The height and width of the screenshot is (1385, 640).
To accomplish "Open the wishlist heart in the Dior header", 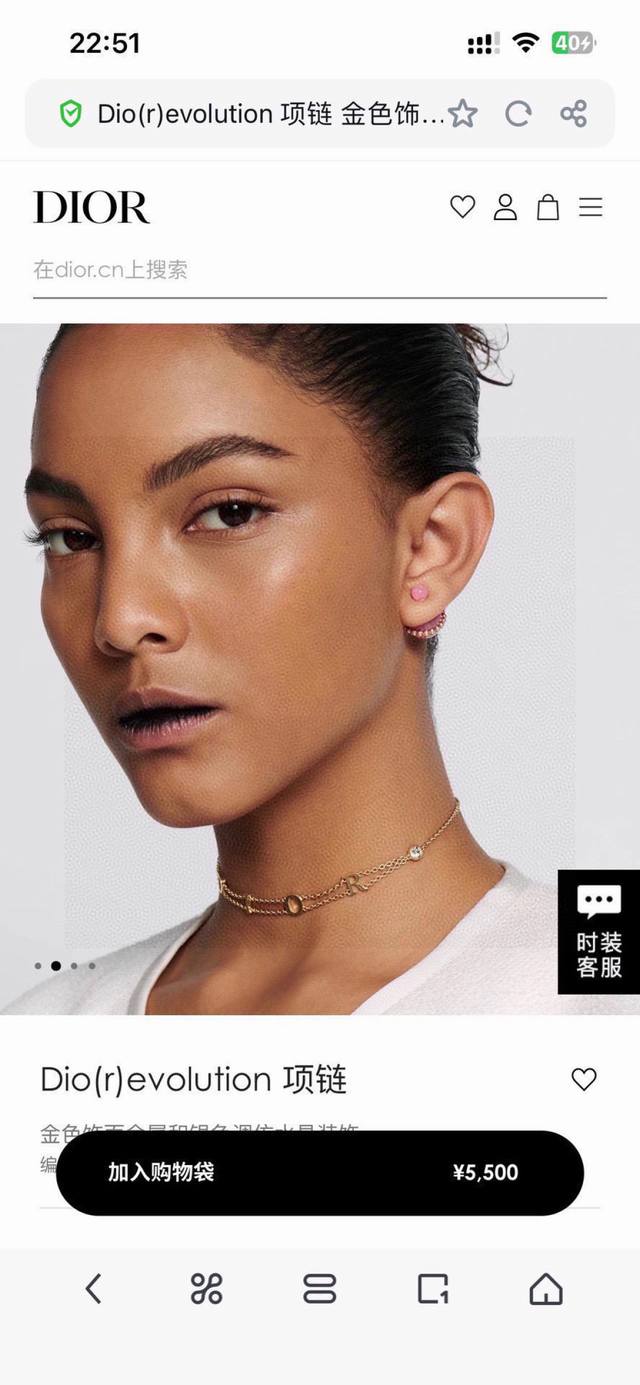I will 462,207.
